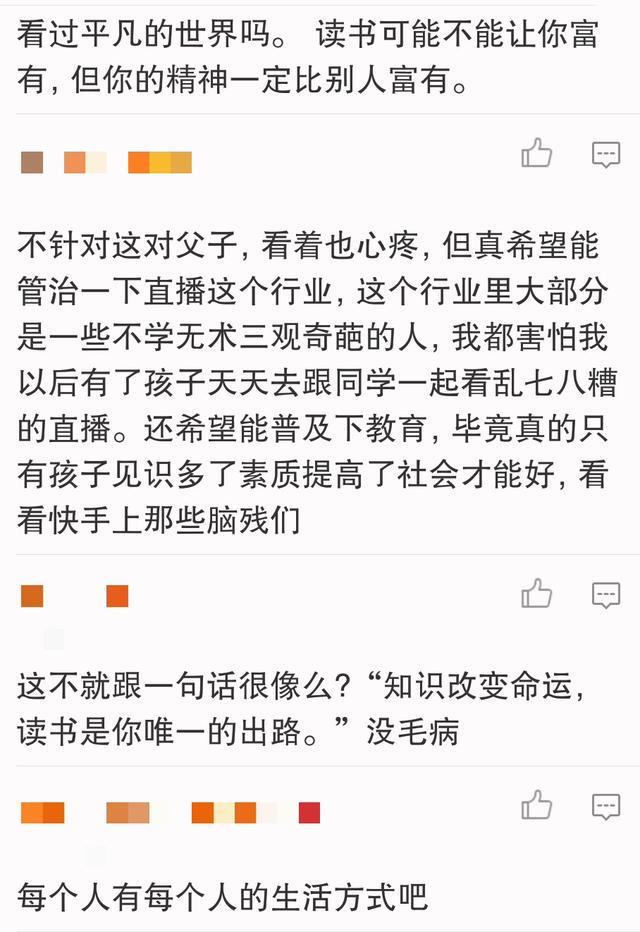Reply to the comment 每个人有每个人的生活方式吧

point(606,806)
